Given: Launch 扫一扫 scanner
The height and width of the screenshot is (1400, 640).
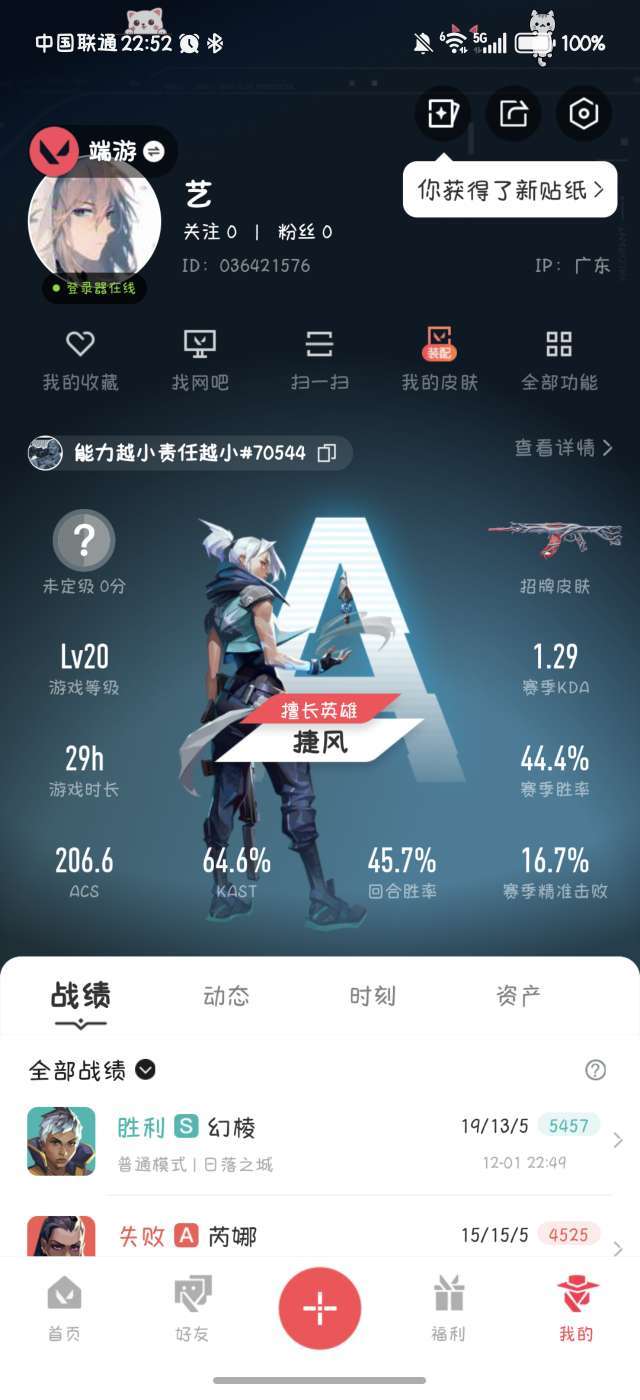Looking at the screenshot, I should (x=319, y=360).
